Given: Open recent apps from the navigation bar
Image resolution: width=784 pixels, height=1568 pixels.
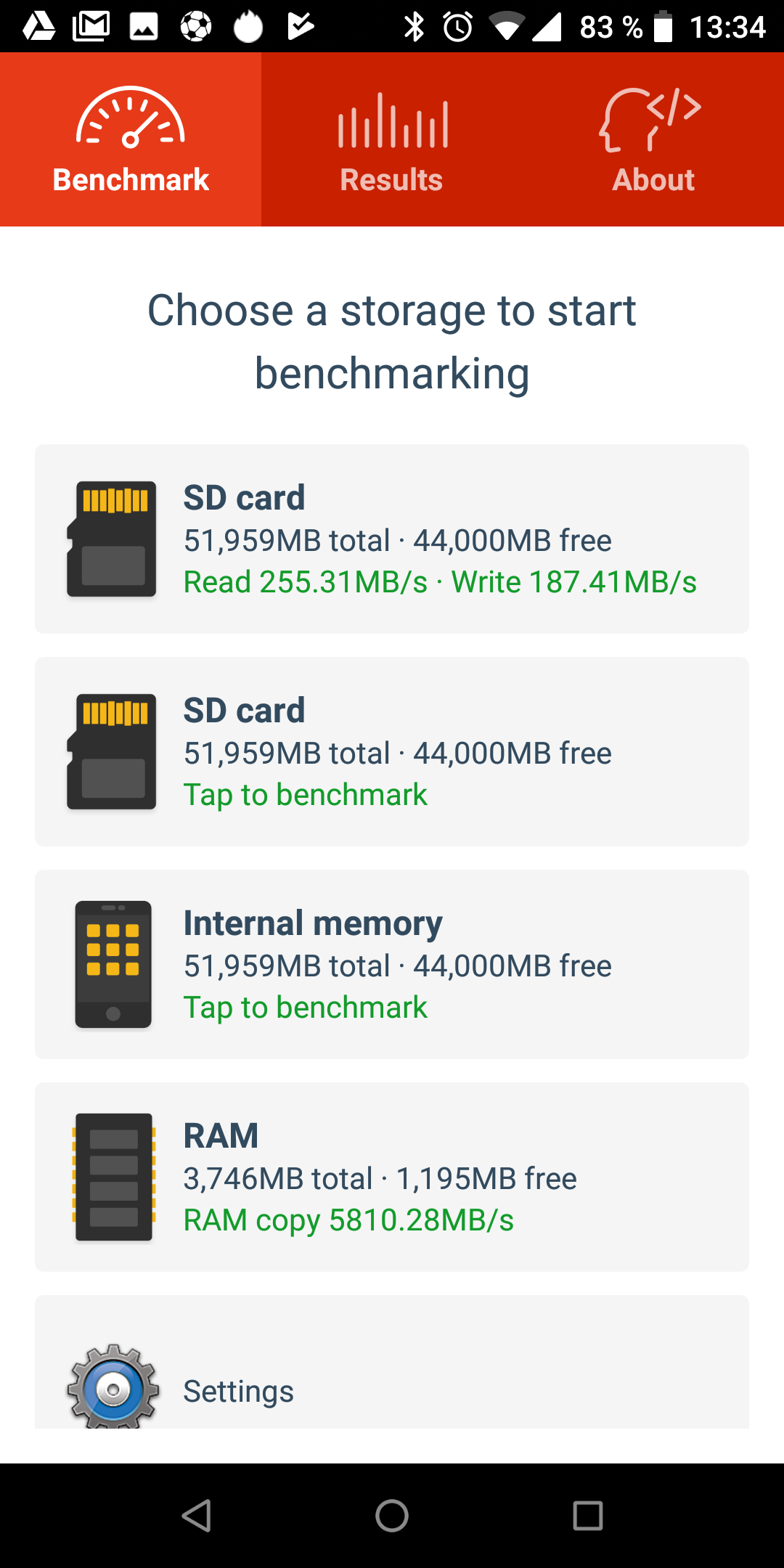Looking at the screenshot, I should (x=588, y=1516).
